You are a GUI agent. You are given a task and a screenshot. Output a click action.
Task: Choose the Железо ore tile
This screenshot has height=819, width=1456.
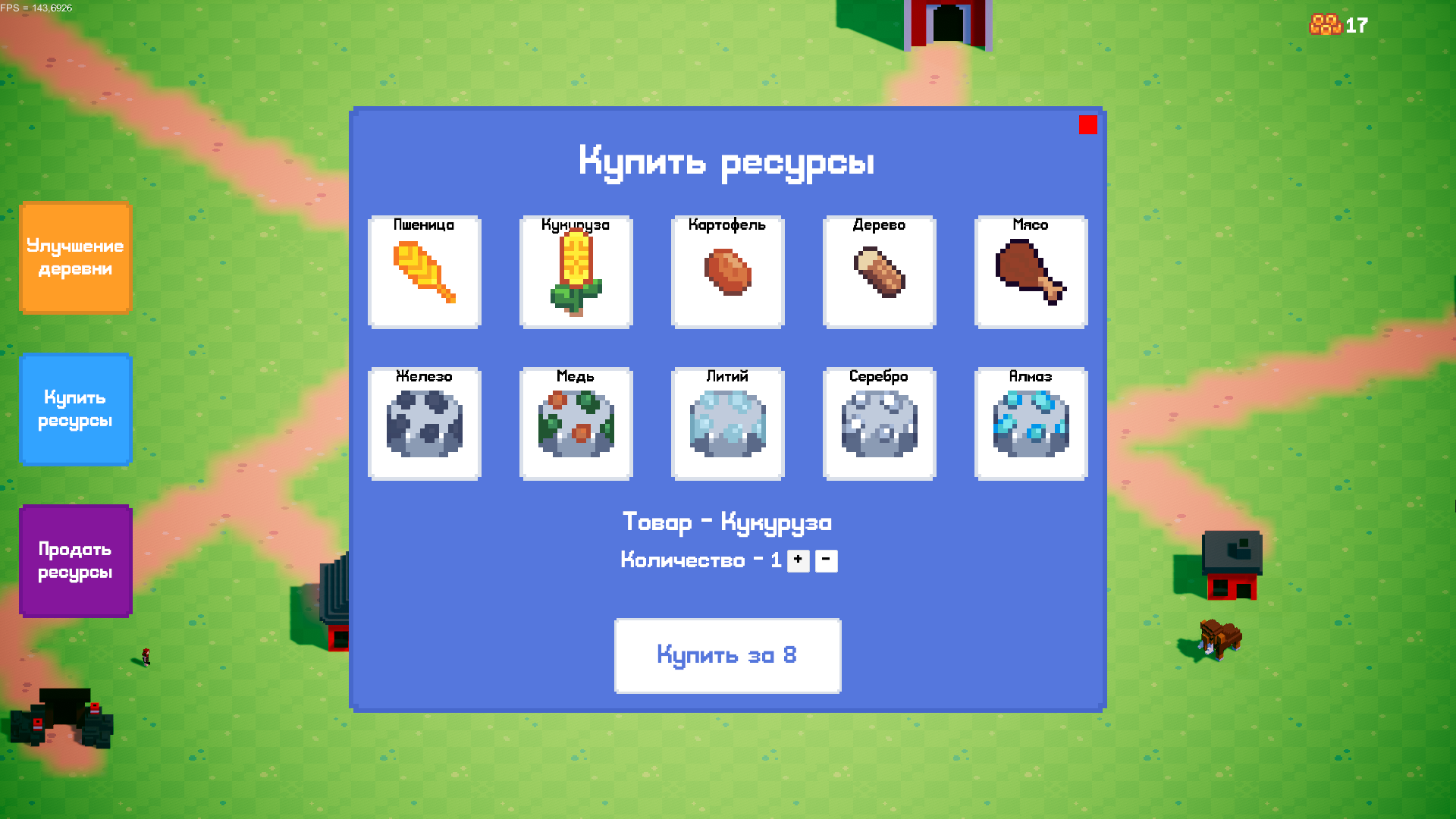[x=424, y=424]
